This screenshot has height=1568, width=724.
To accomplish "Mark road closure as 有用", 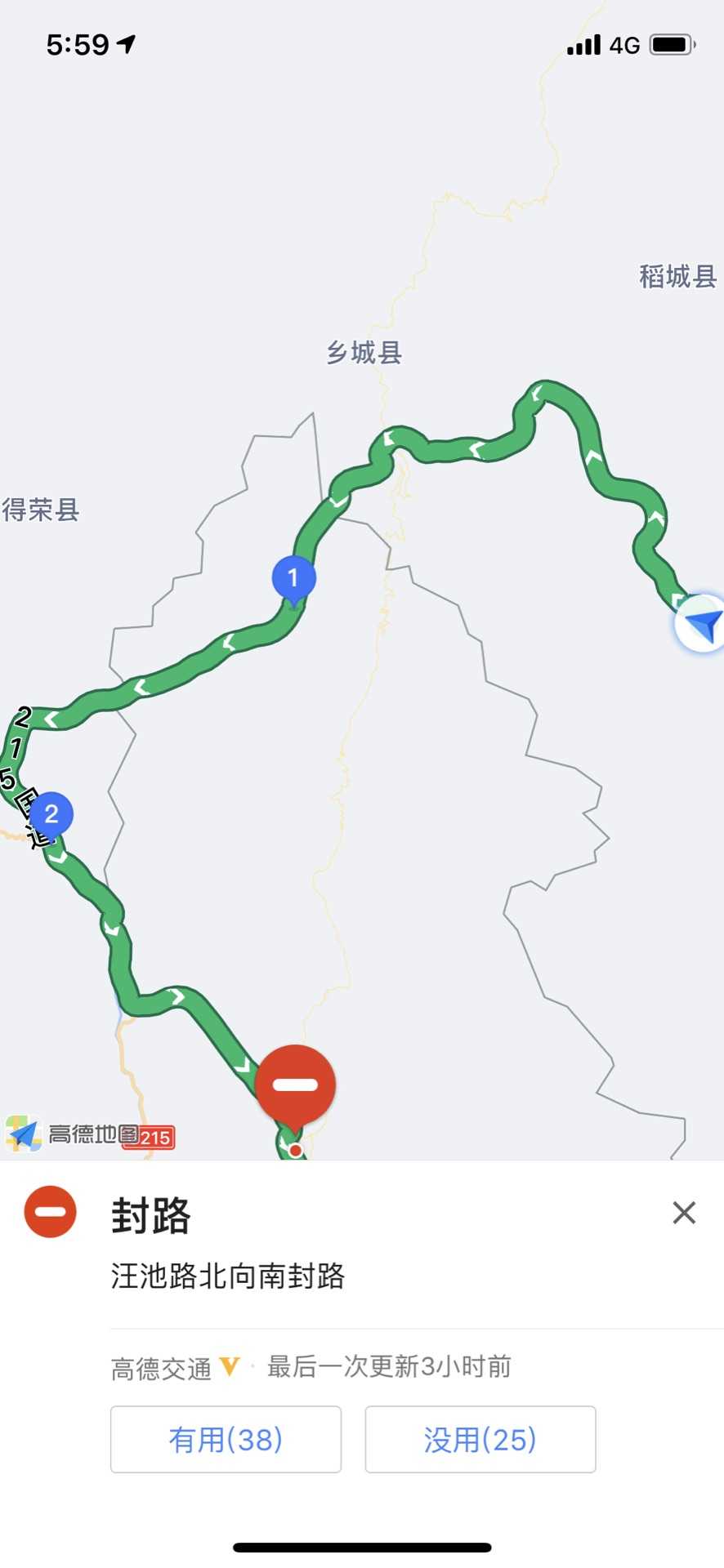I will pyautogui.click(x=226, y=1439).
